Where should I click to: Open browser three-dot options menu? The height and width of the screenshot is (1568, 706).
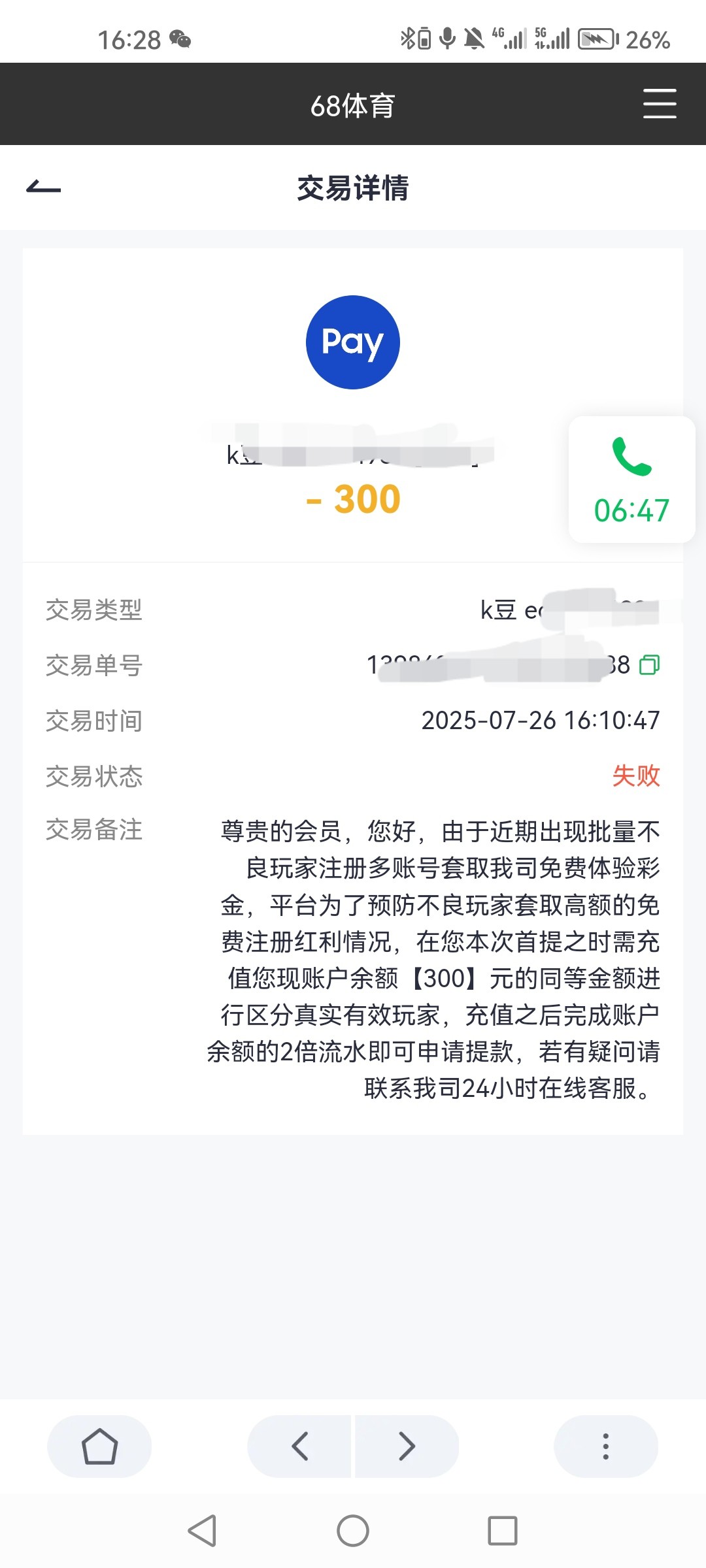tap(605, 1446)
